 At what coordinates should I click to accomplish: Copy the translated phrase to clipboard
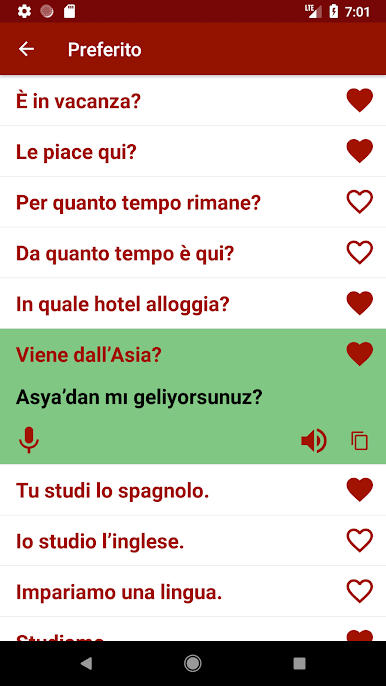[360, 441]
